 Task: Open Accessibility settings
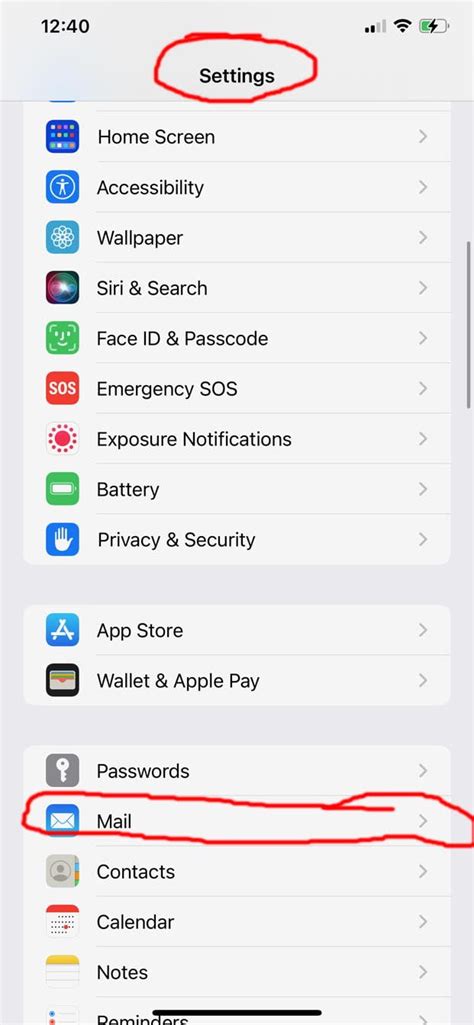pyautogui.click(x=237, y=188)
